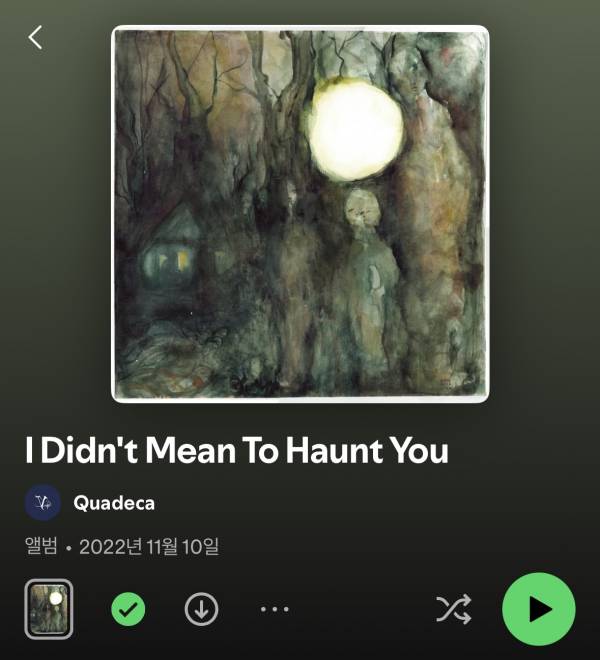Play I Didn't Mean To Haunt You
600x660 pixels.
(x=539, y=609)
